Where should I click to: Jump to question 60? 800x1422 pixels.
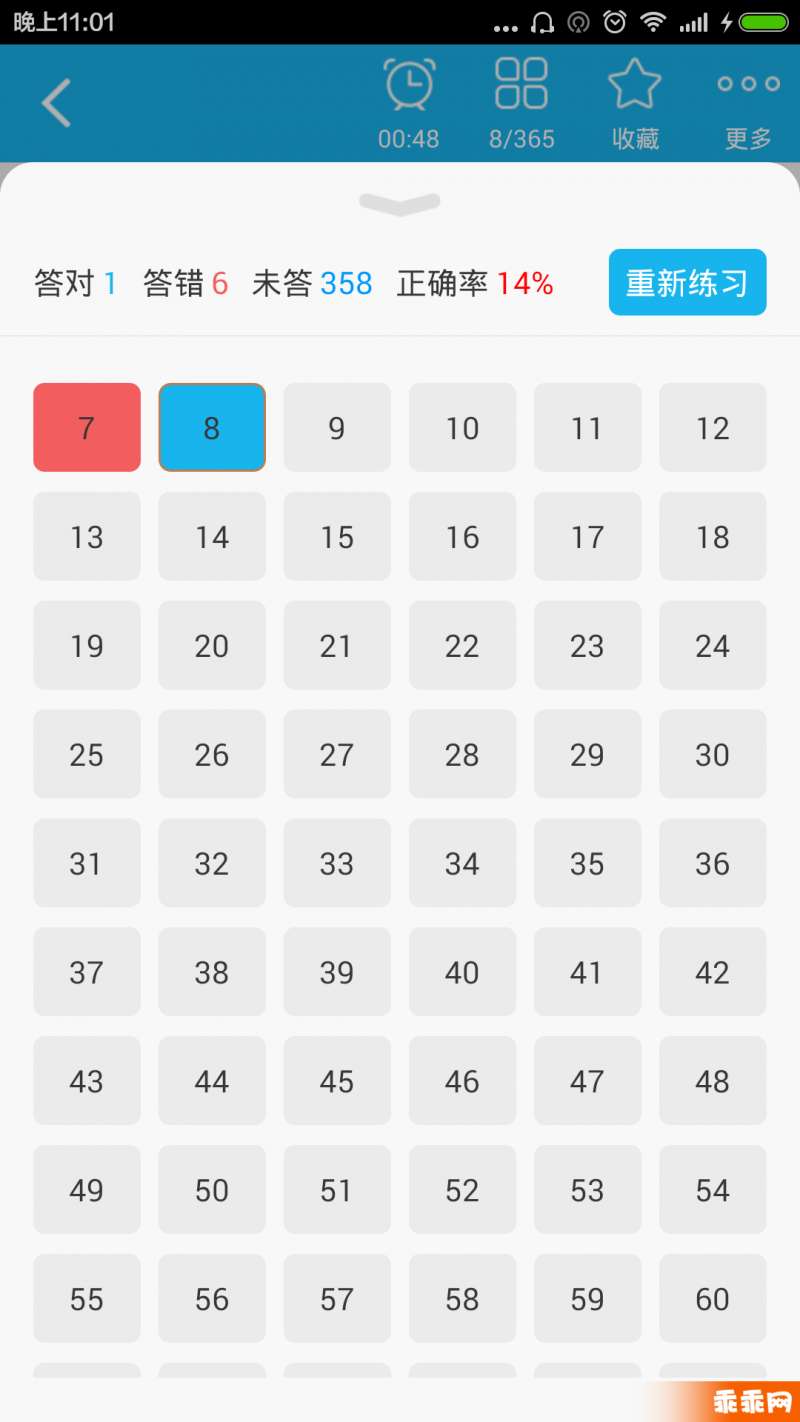point(713,1299)
